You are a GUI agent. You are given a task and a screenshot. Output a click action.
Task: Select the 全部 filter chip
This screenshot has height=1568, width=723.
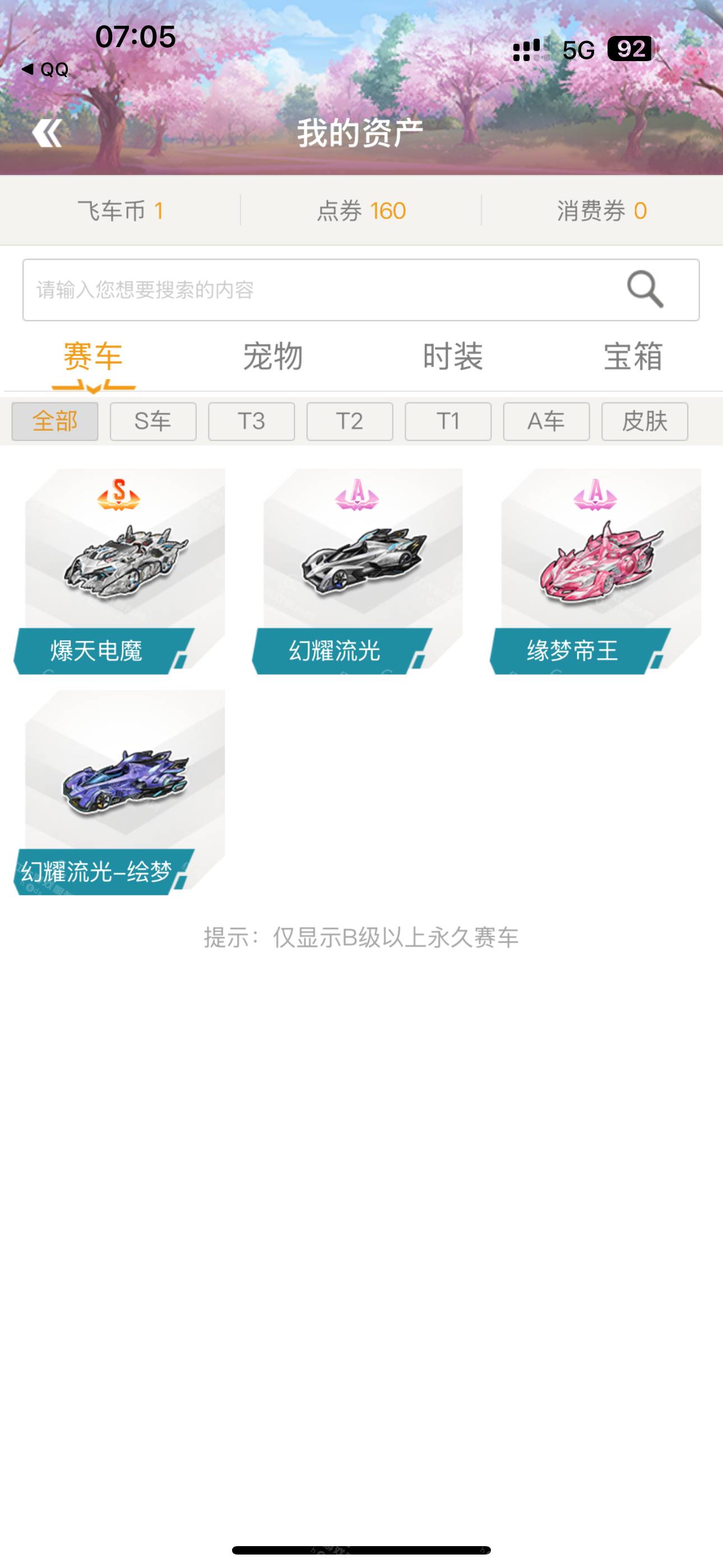tap(55, 421)
